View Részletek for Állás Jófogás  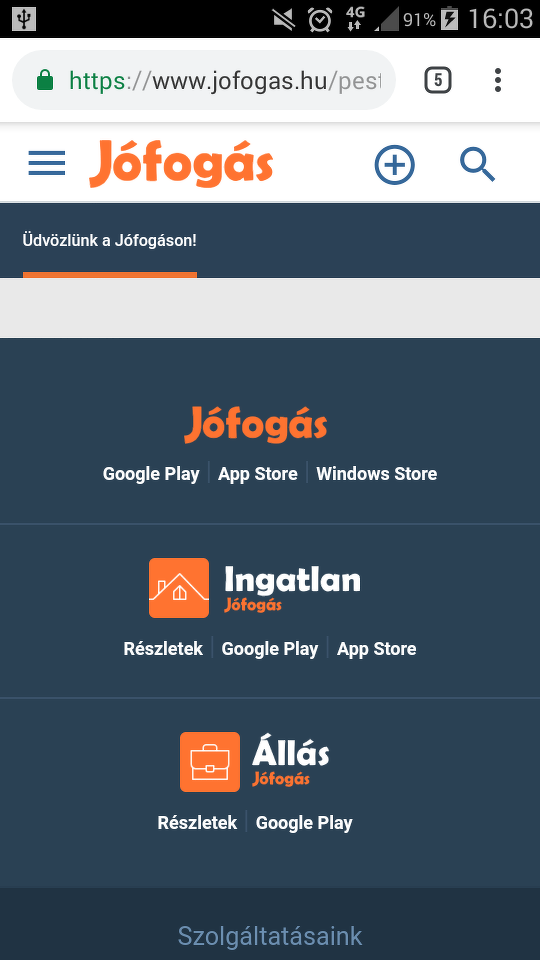tap(197, 823)
